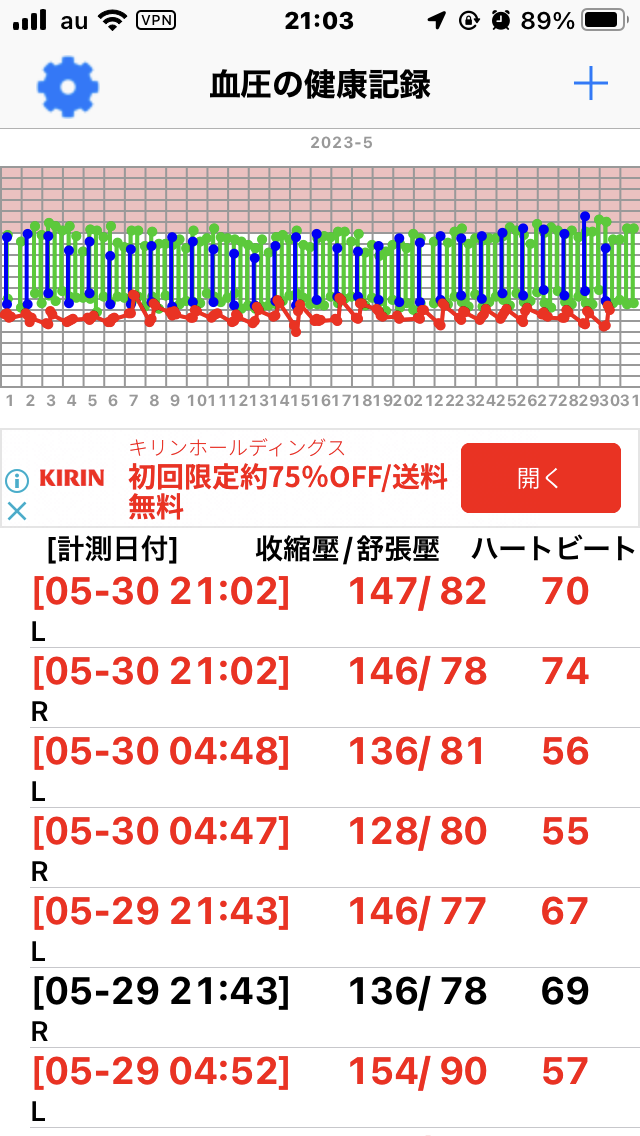Open the 05-30 21:02 record reading 147/82

(x=320, y=608)
